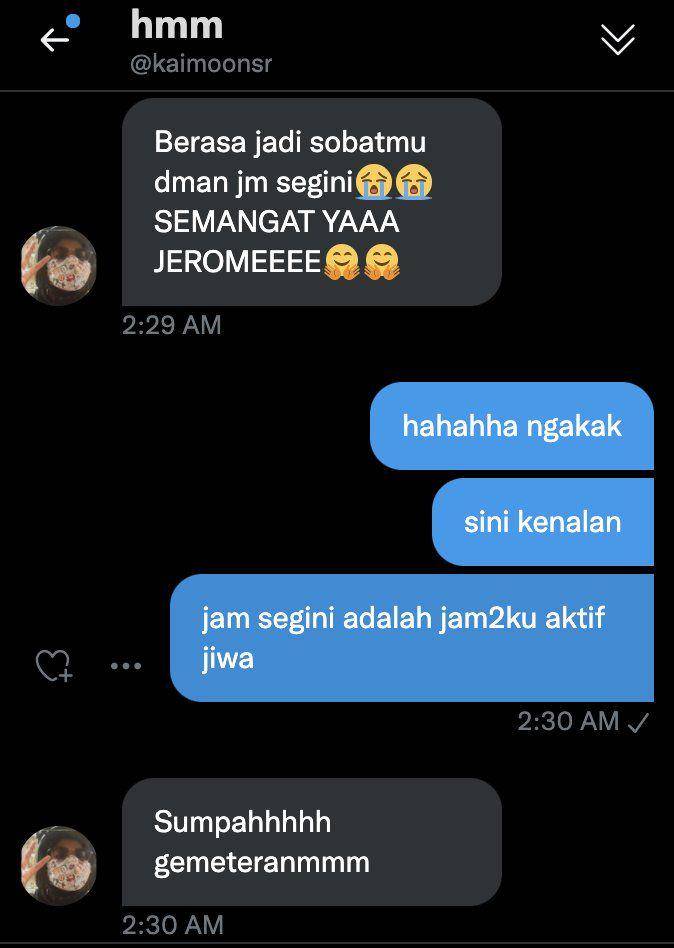Open sender's avatar beside the SEMANGAT message
Viewport: 674px width, 948px height.
click(59, 265)
